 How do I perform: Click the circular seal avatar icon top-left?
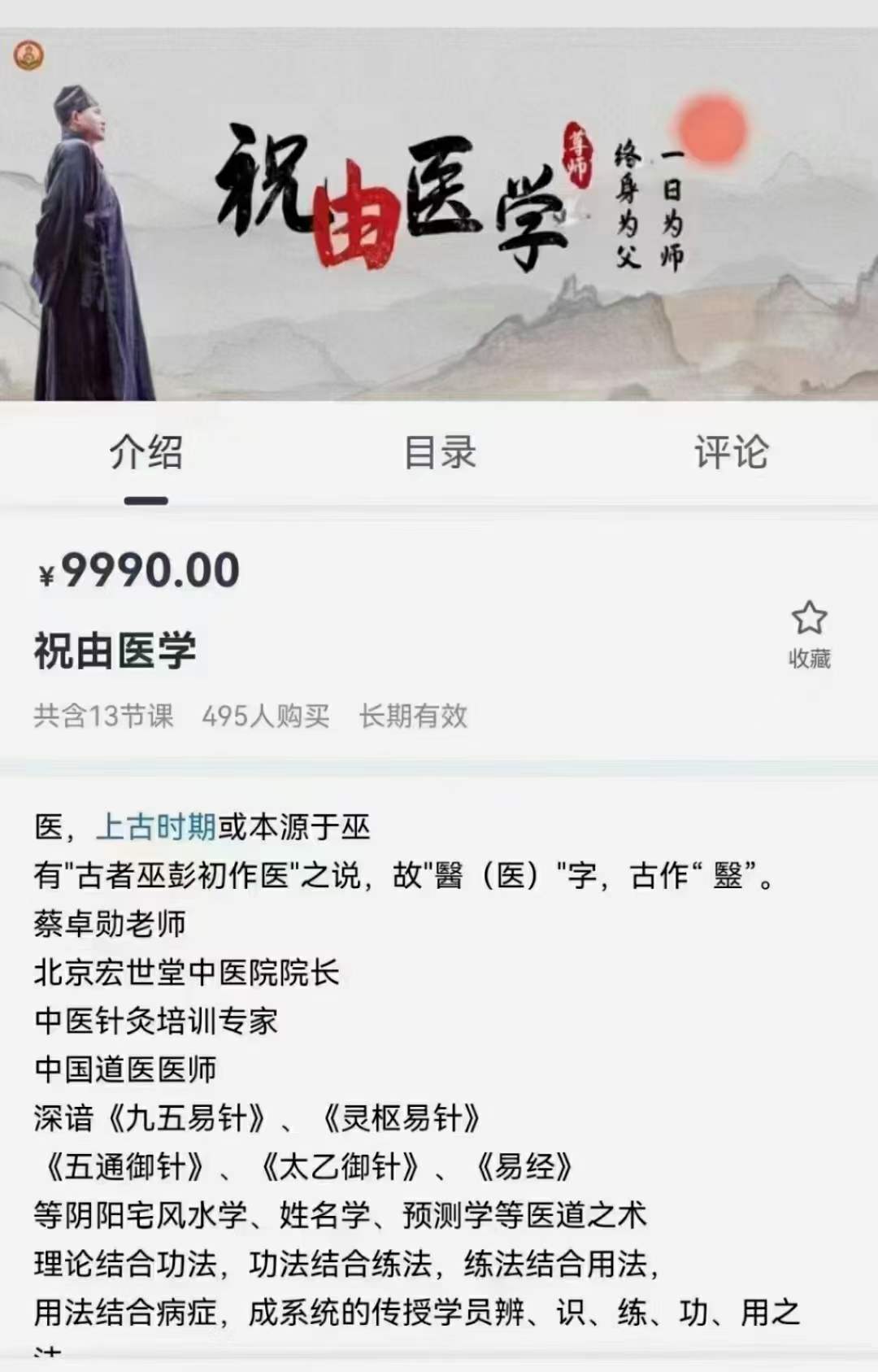tap(30, 54)
